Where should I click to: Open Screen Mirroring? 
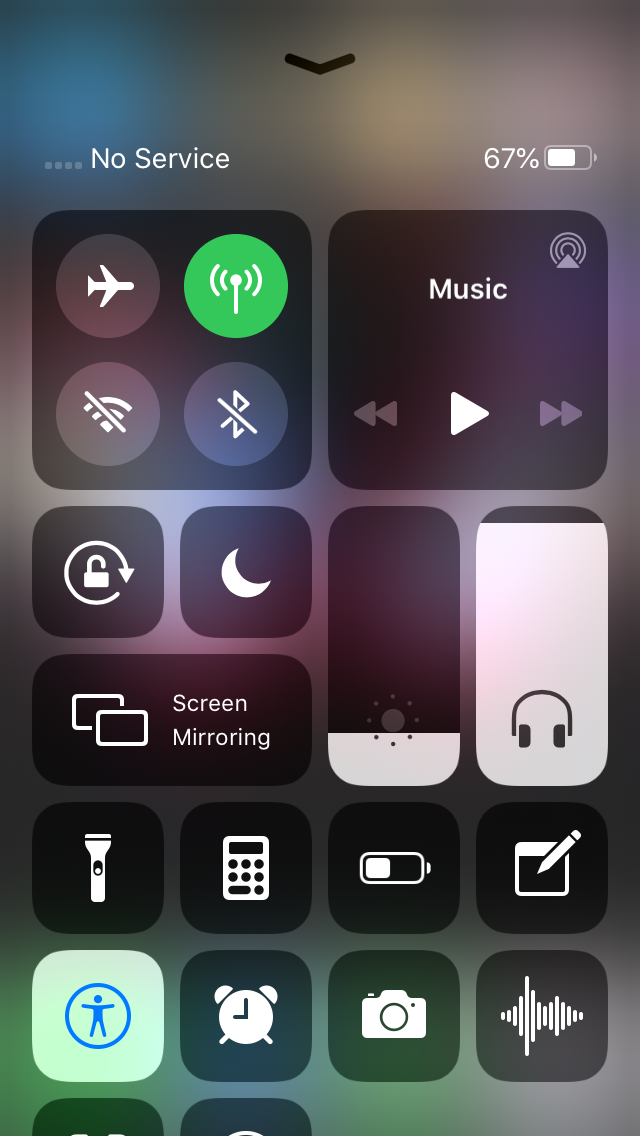(x=172, y=720)
